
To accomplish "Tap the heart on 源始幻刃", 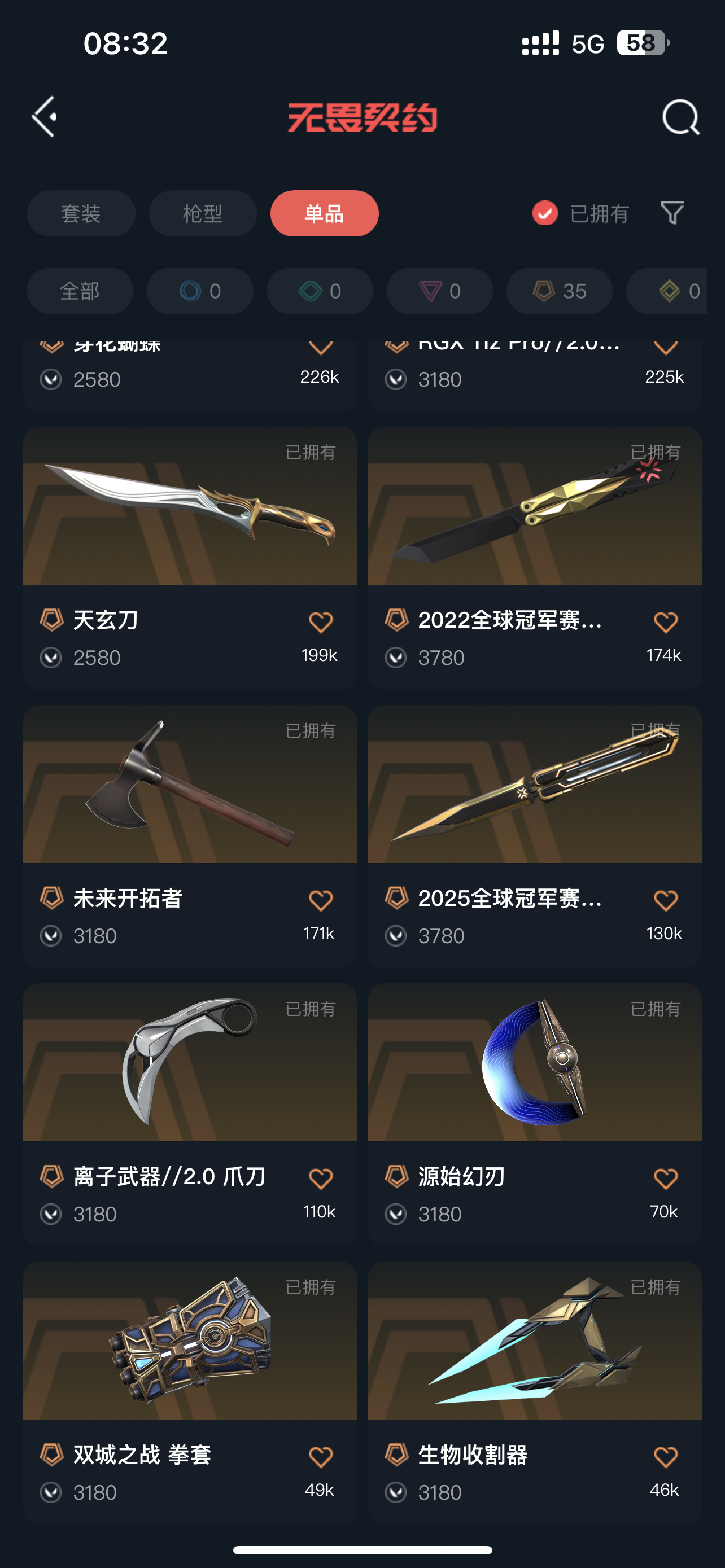I will pyautogui.click(x=665, y=1179).
